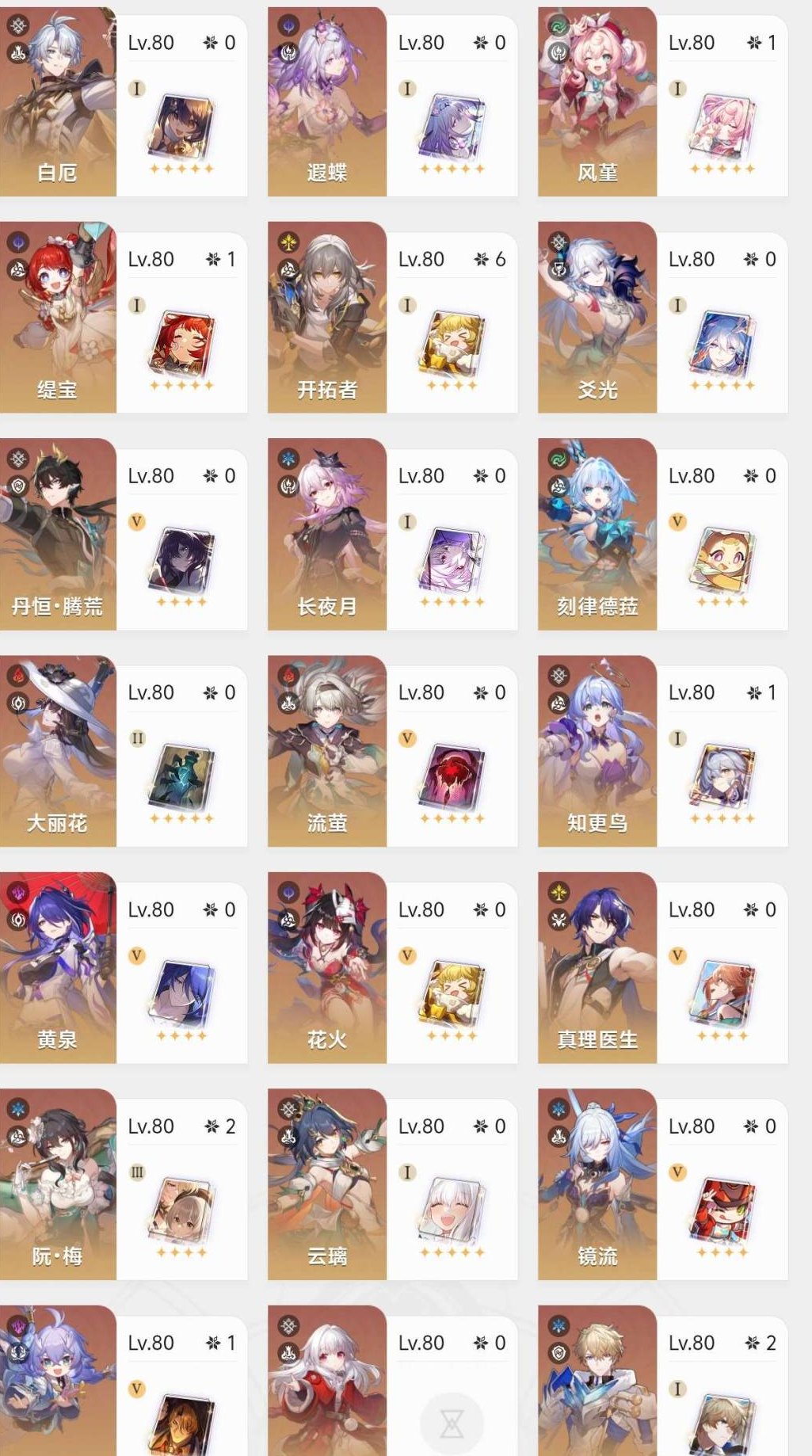Image resolution: width=812 pixels, height=1456 pixels.
Task: Tap the 花火 character card
Action: (326, 968)
